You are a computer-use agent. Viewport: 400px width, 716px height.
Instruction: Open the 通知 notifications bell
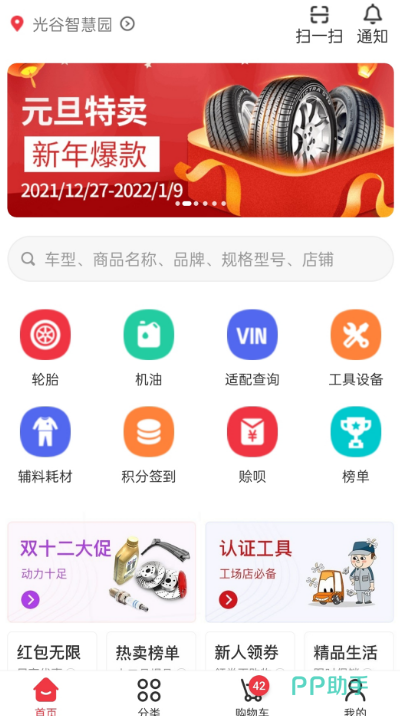(372, 25)
